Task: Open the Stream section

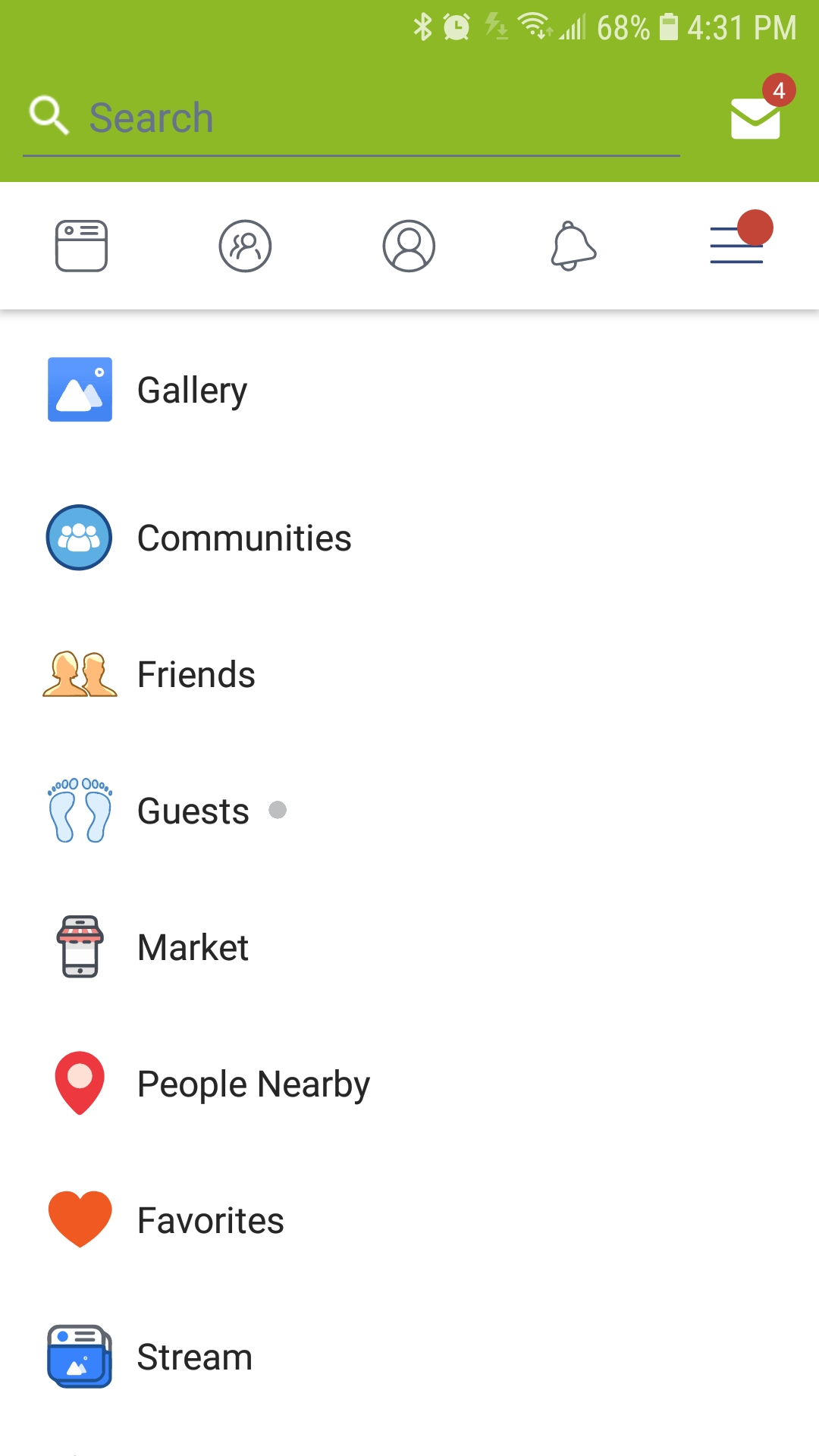Action: 194,1357
